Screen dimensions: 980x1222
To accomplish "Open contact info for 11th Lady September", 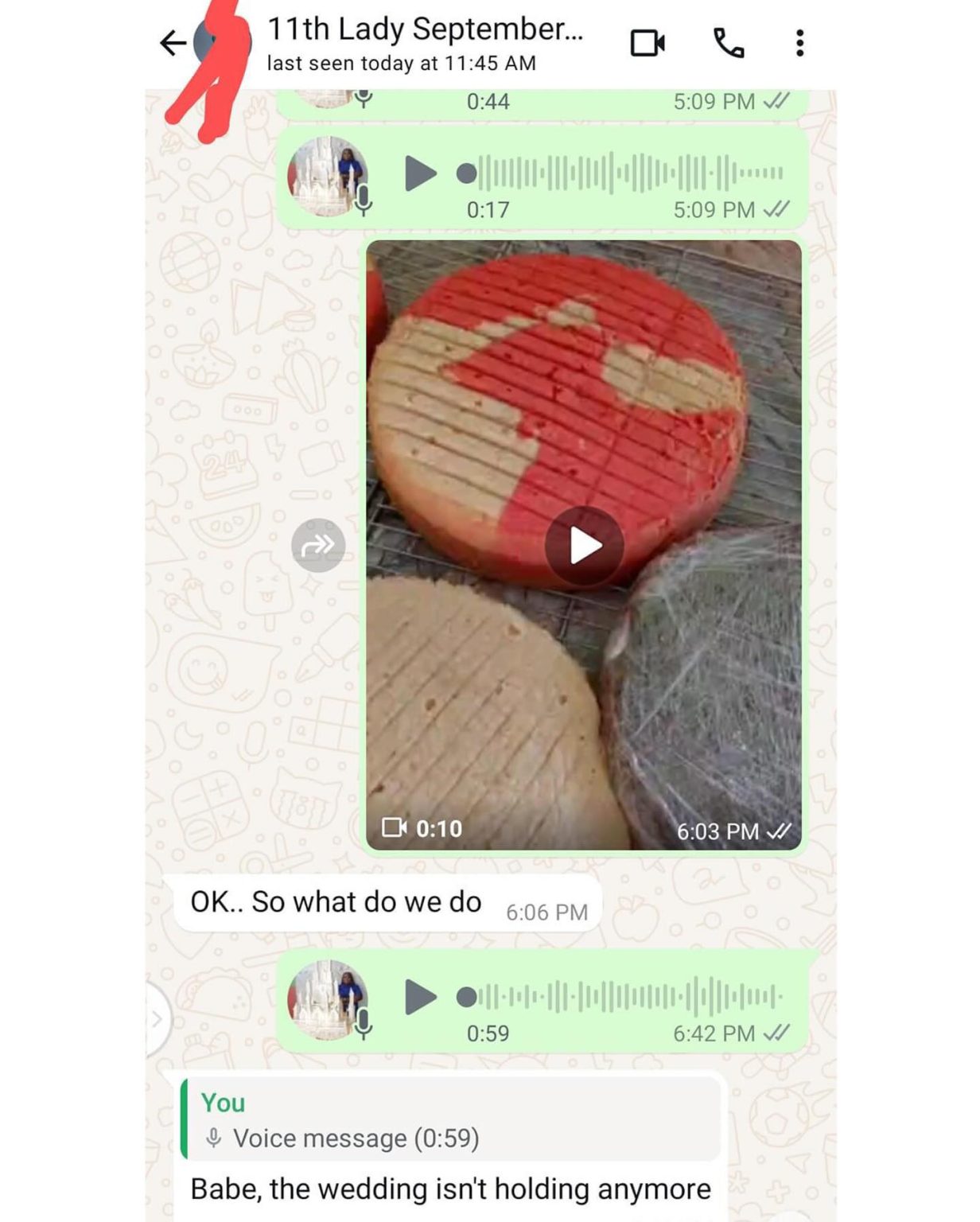I will [424, 43].
